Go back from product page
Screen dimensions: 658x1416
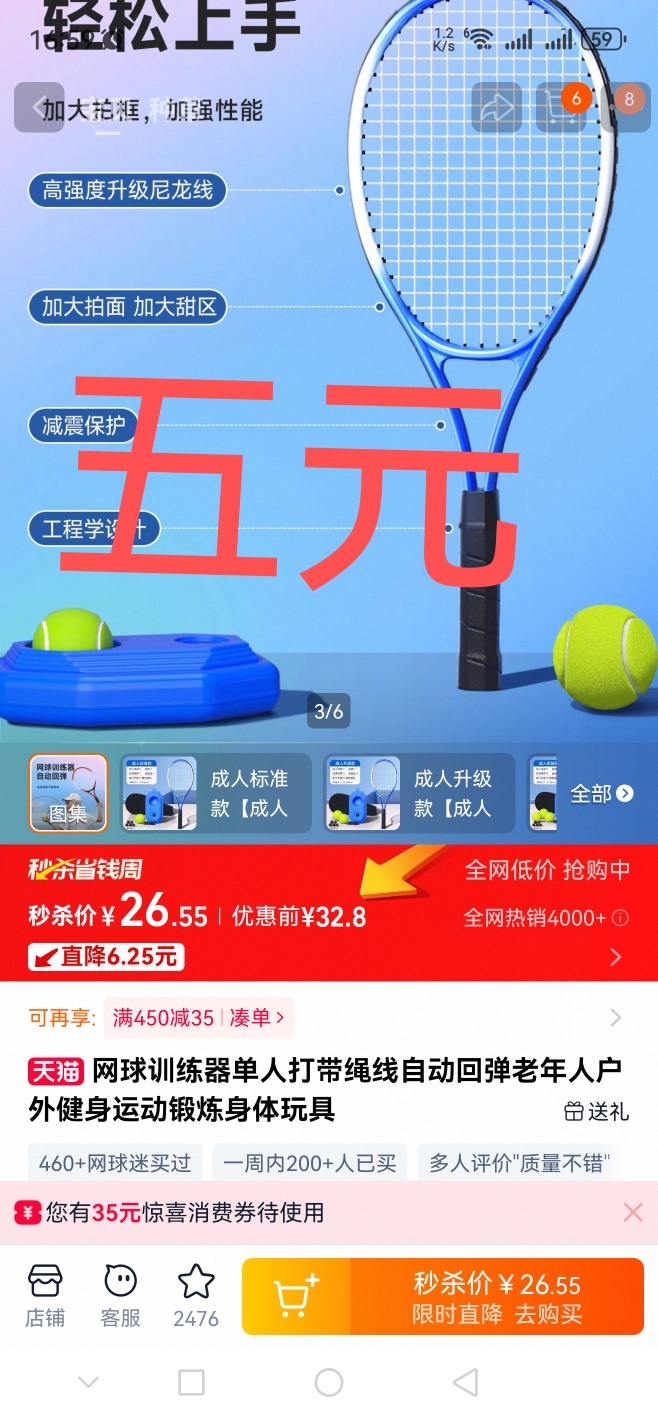tap(39, 107)
